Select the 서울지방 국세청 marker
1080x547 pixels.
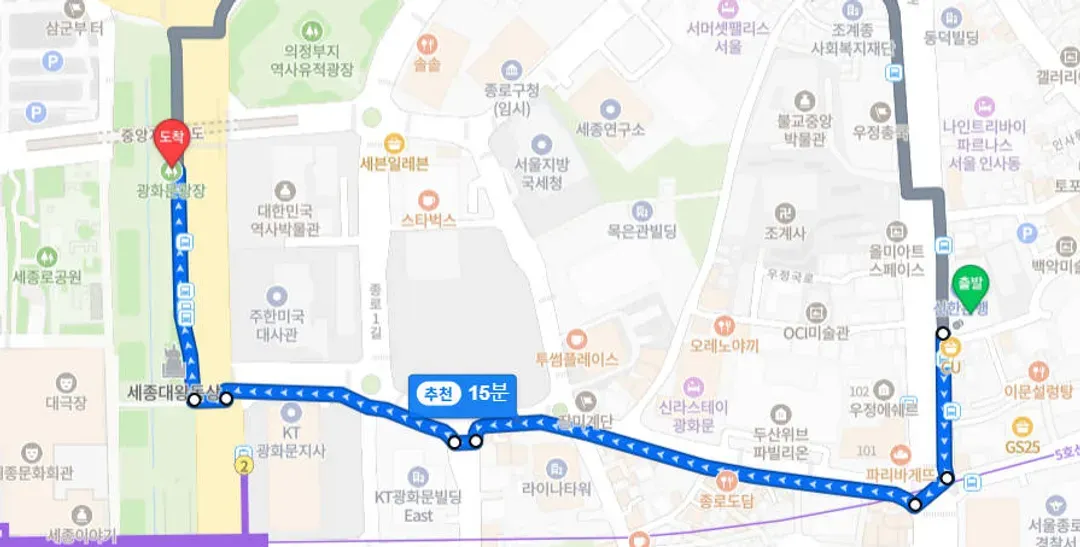tap(541, 145)
